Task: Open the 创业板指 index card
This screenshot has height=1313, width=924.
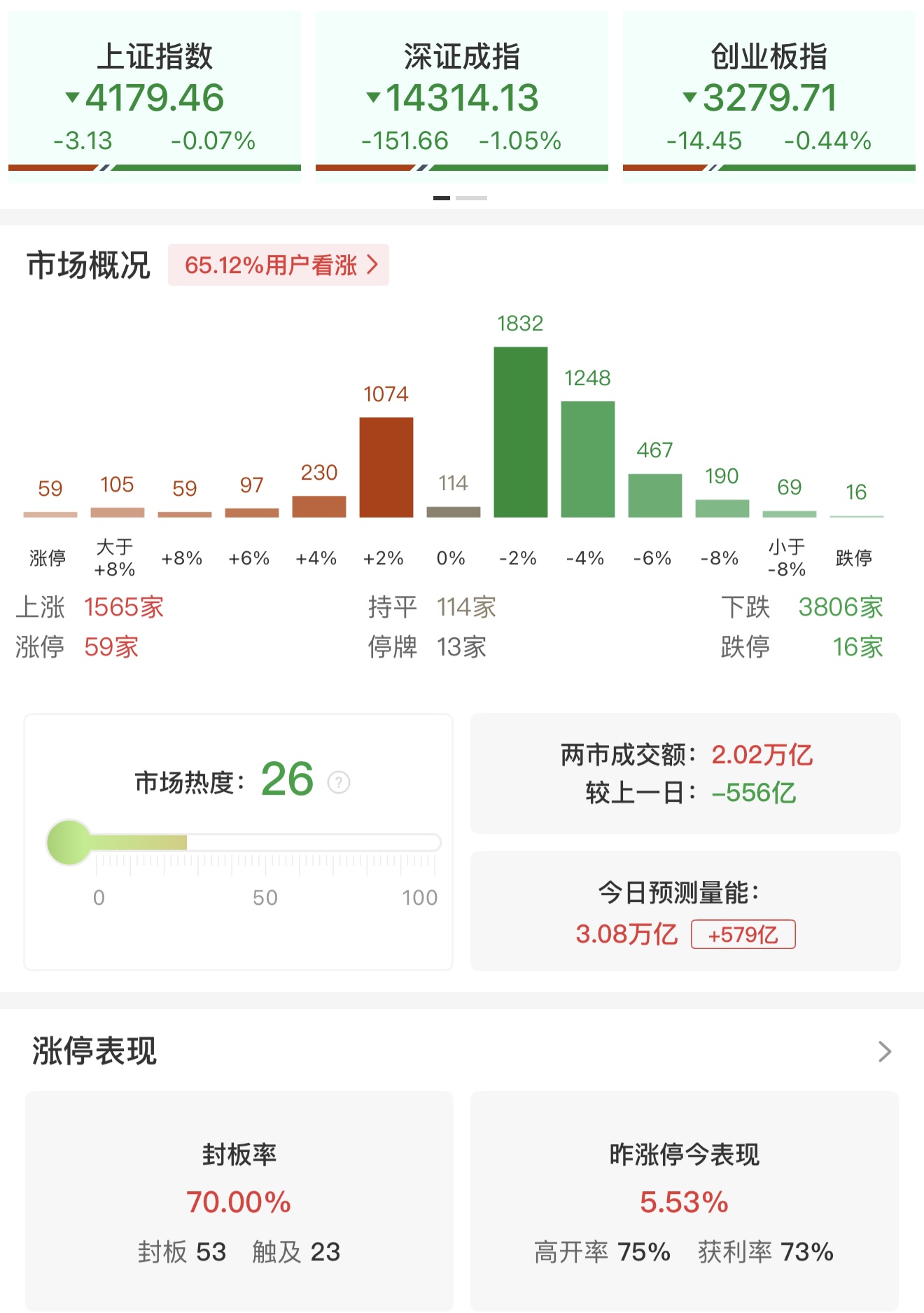Action: (x=769, y=97)
